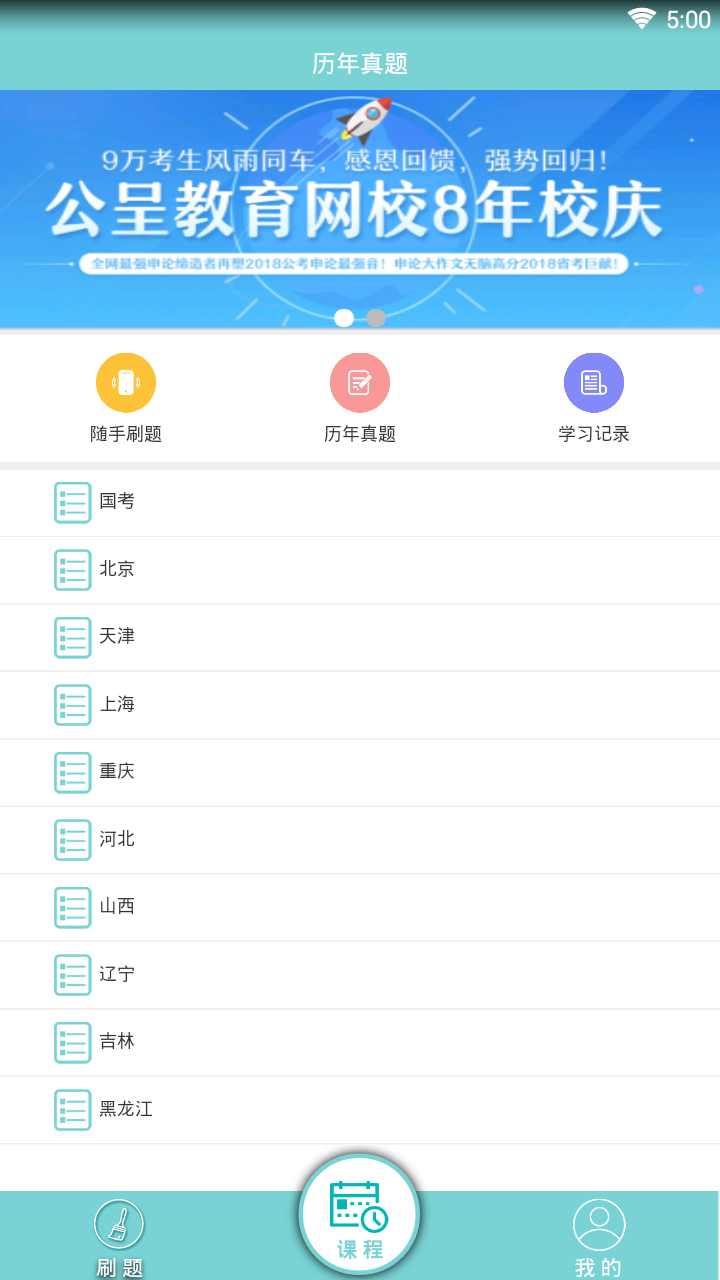Open past papers for 天津

click(x=360, y=637)
